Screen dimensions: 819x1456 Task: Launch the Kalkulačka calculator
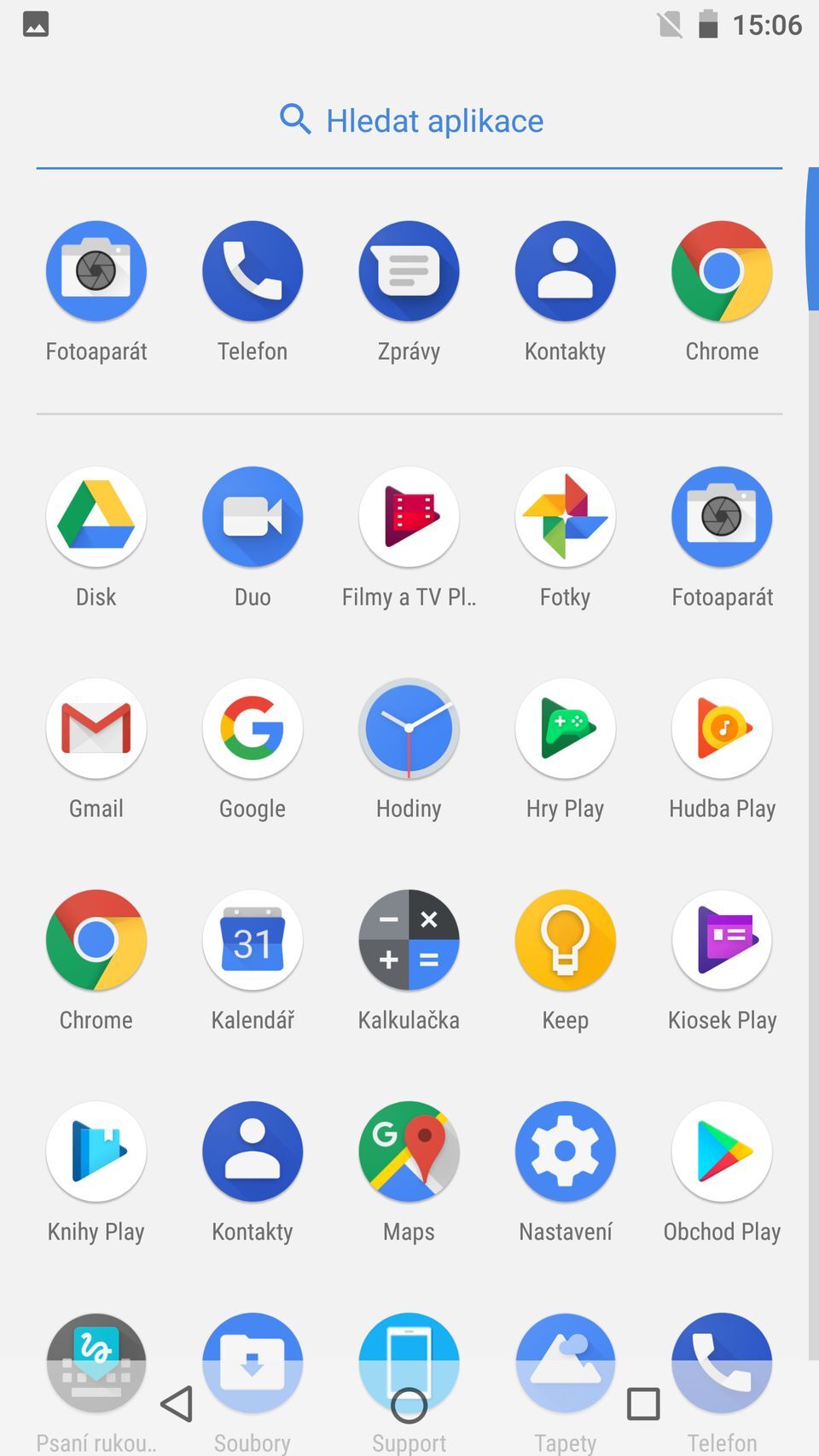click(409, 940)
